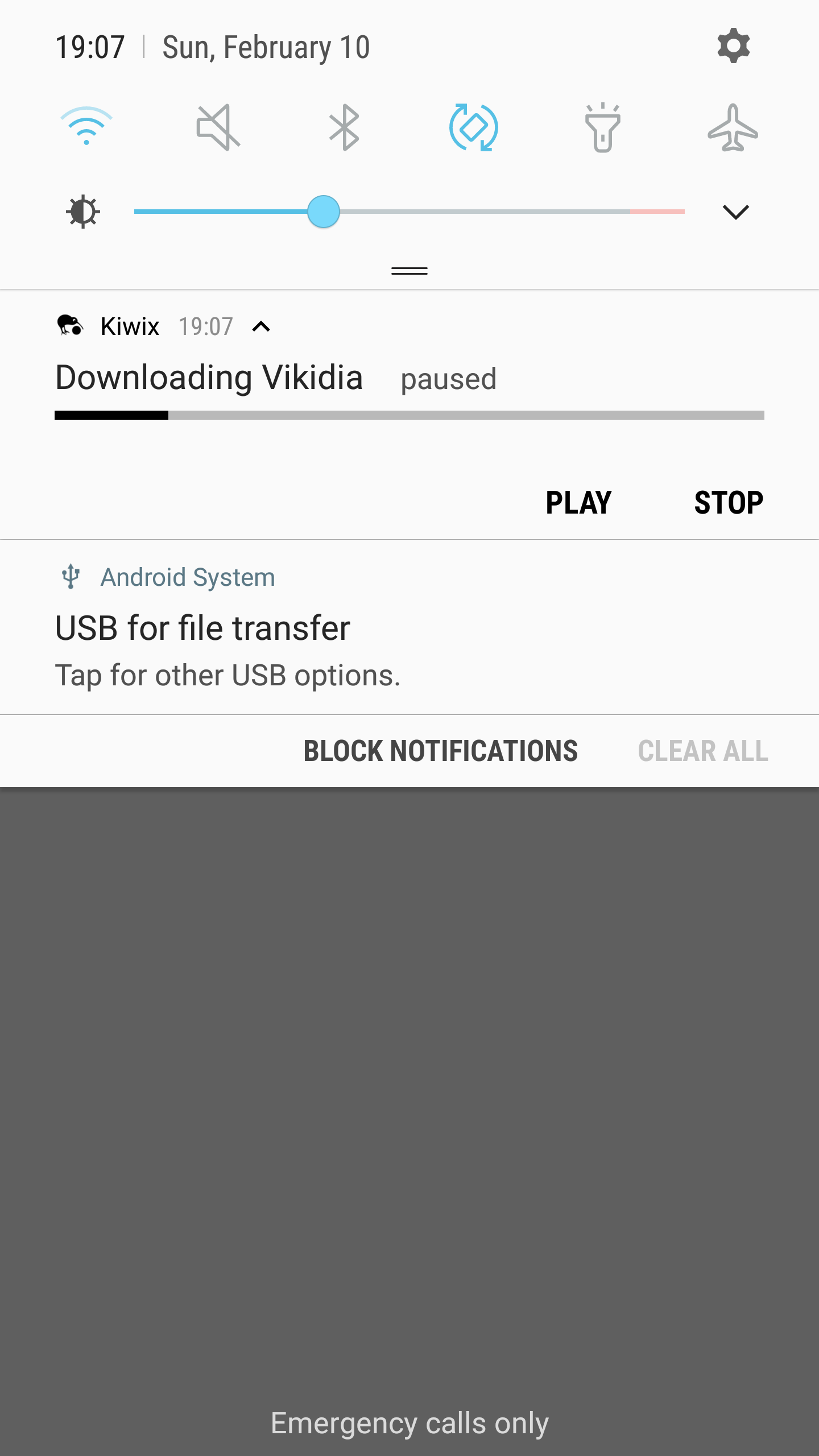Viewport: 819px width, 1456px height.
Task: Enable Bluetooth
Action: (x=344, y=127)
